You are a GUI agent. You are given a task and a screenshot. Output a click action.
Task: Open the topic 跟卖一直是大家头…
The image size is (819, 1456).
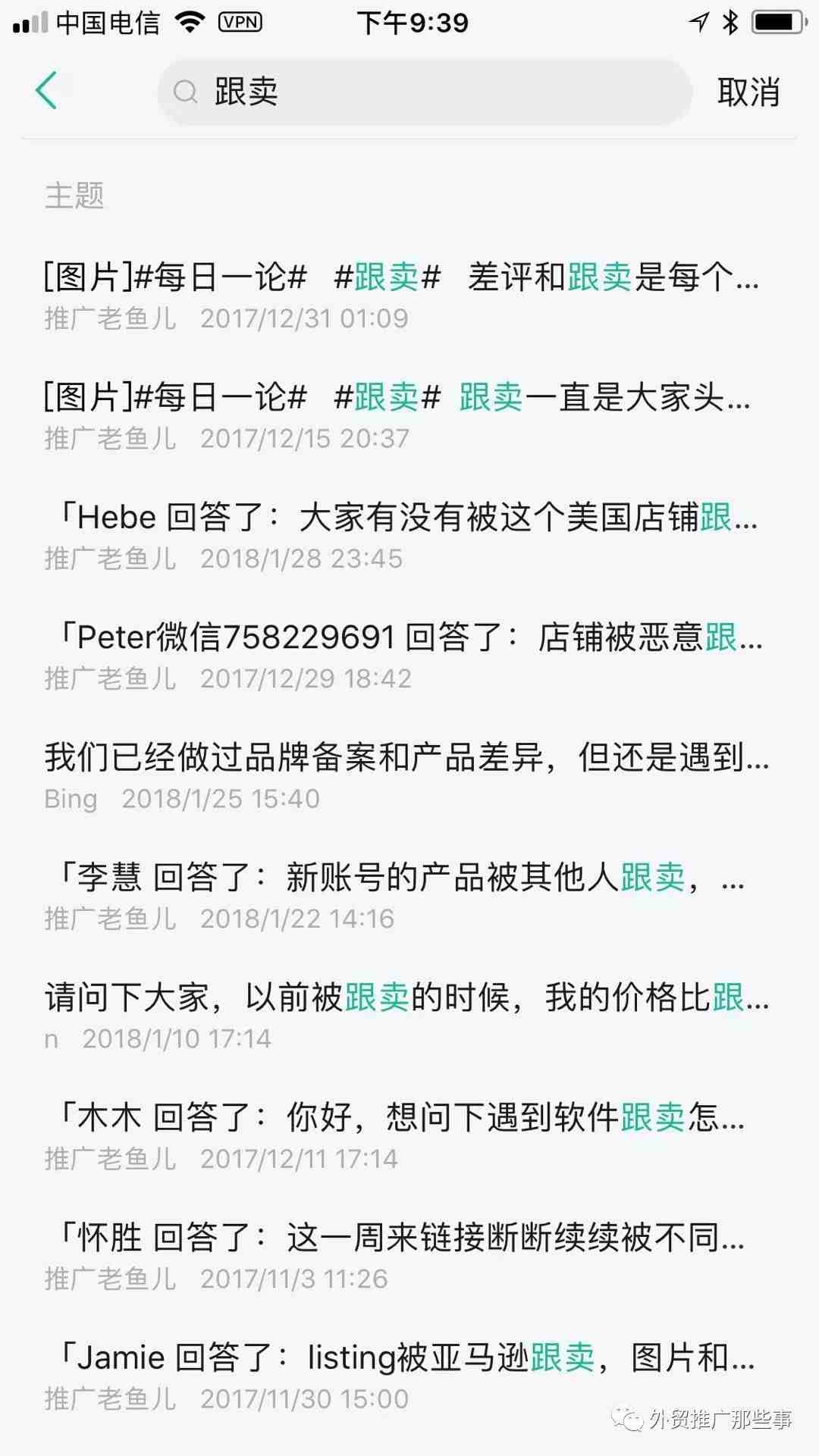[x=409, y=415]
